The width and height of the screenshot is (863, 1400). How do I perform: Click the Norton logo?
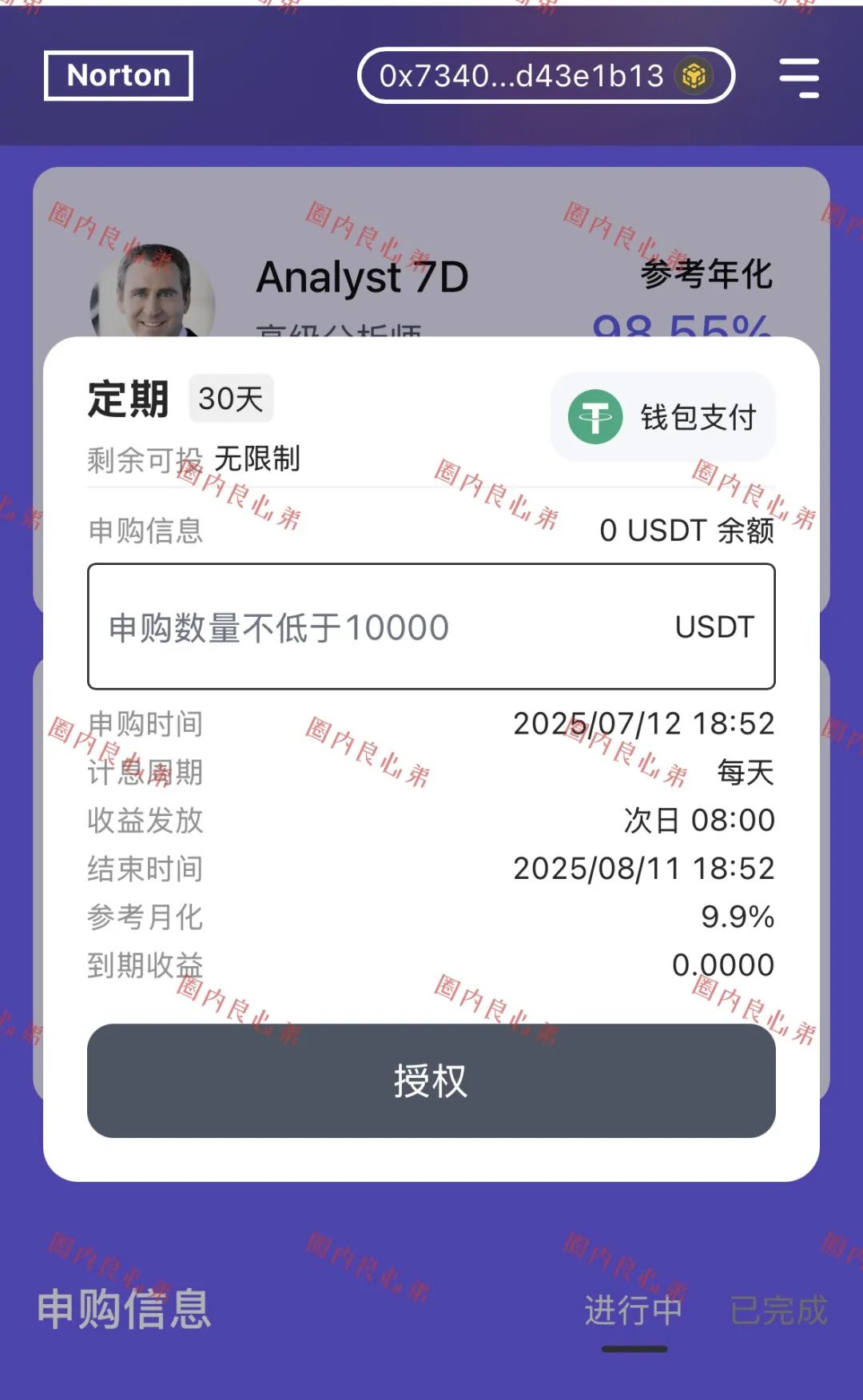[x=118, y=76]
